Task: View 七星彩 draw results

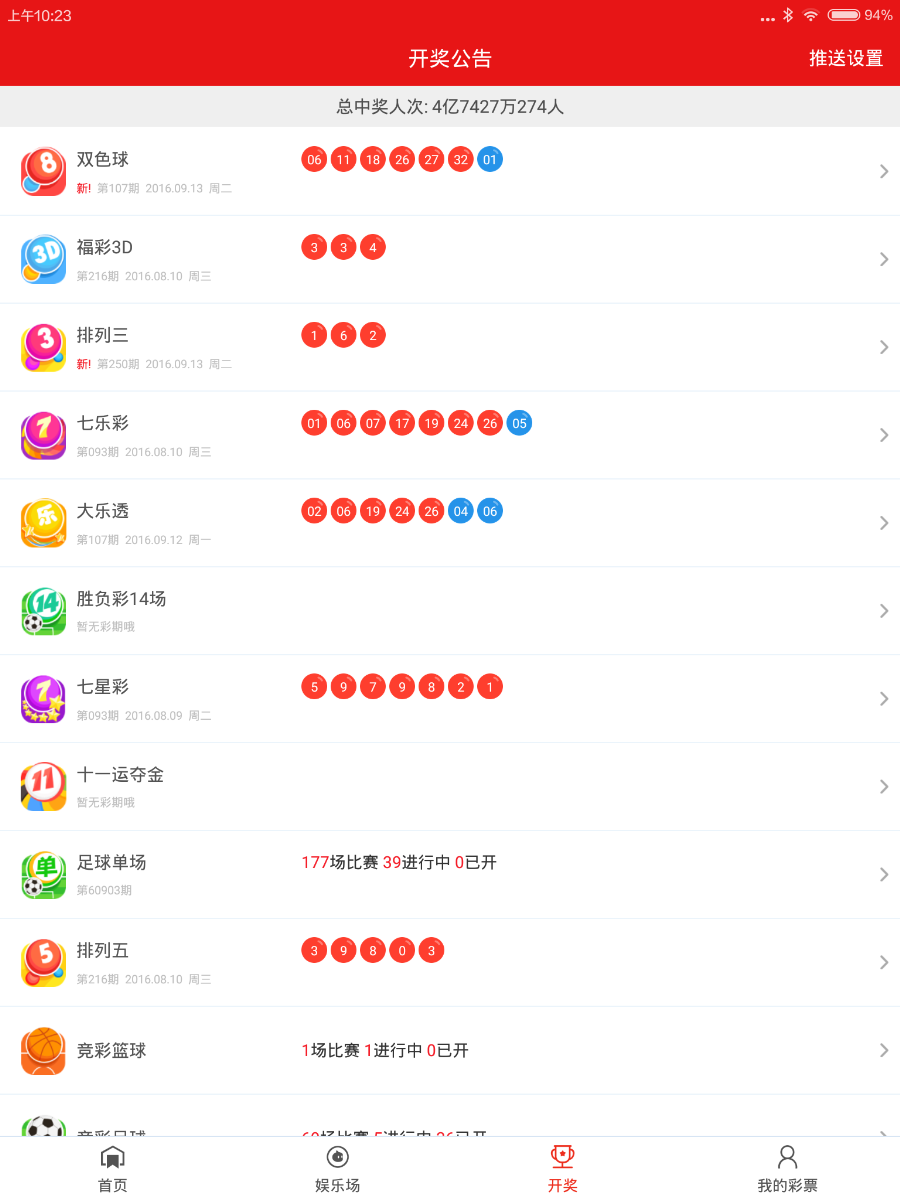Action: (450, 699)
